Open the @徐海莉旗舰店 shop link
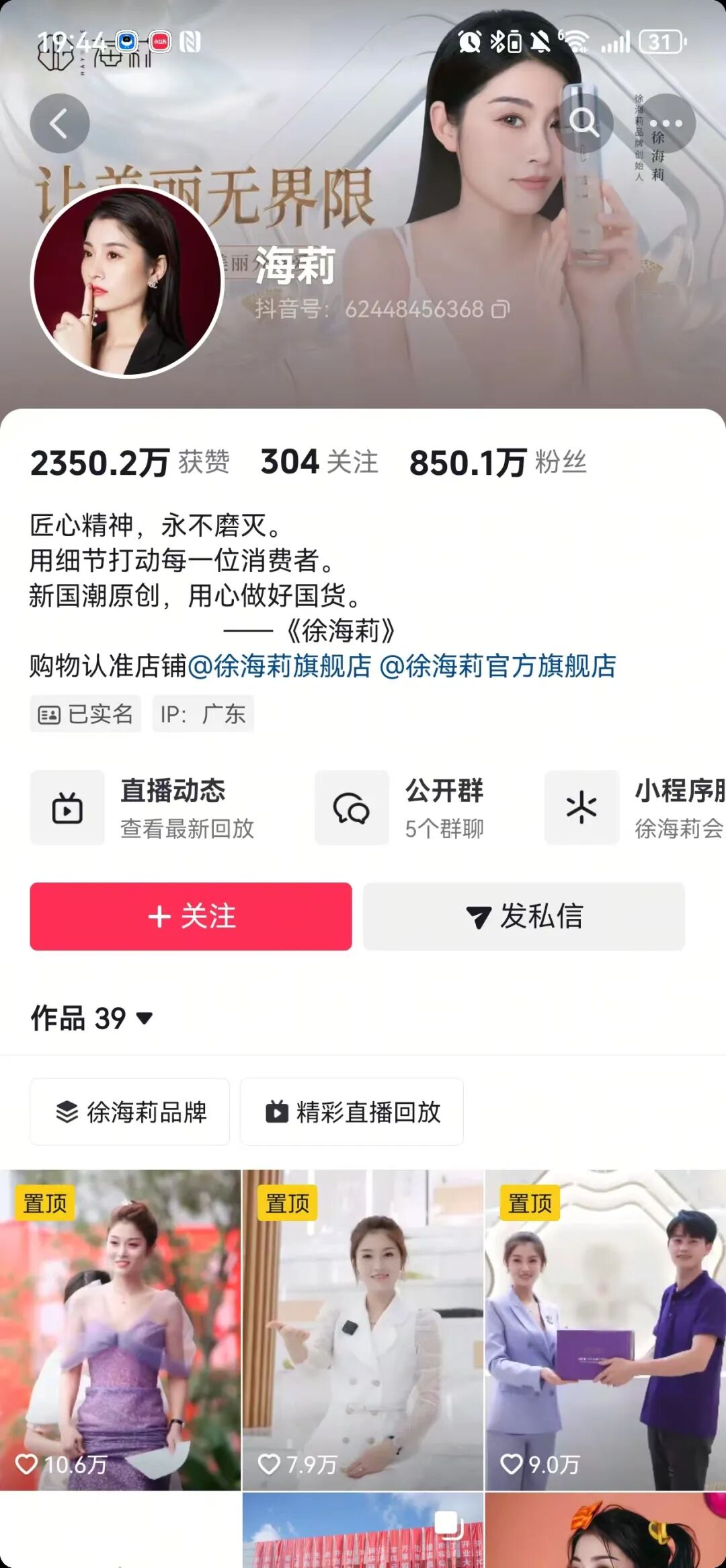The height and width of the screenshot is (1568, 726). (279, 666)
